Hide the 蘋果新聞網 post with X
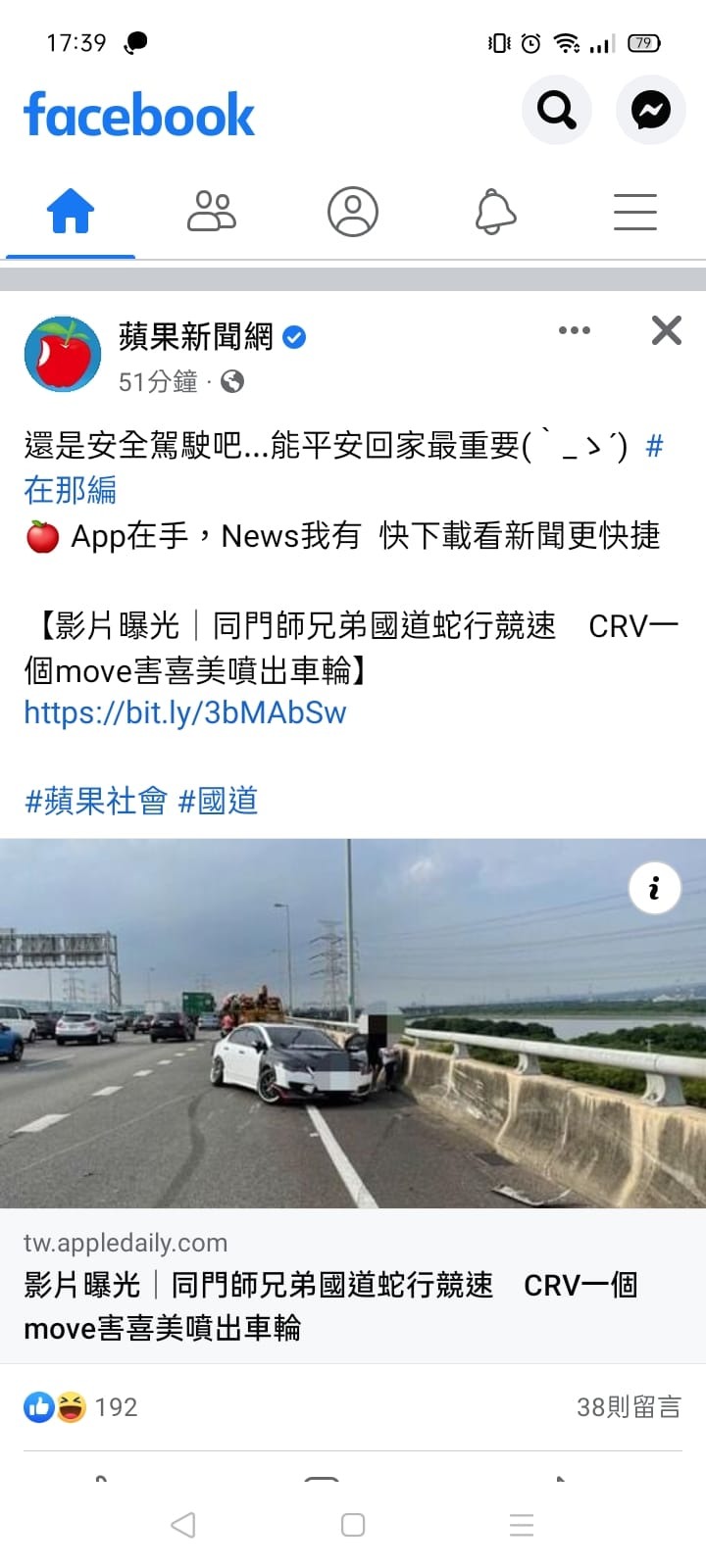The height and width of the screenshot is (1568, 706). point(667,330)
